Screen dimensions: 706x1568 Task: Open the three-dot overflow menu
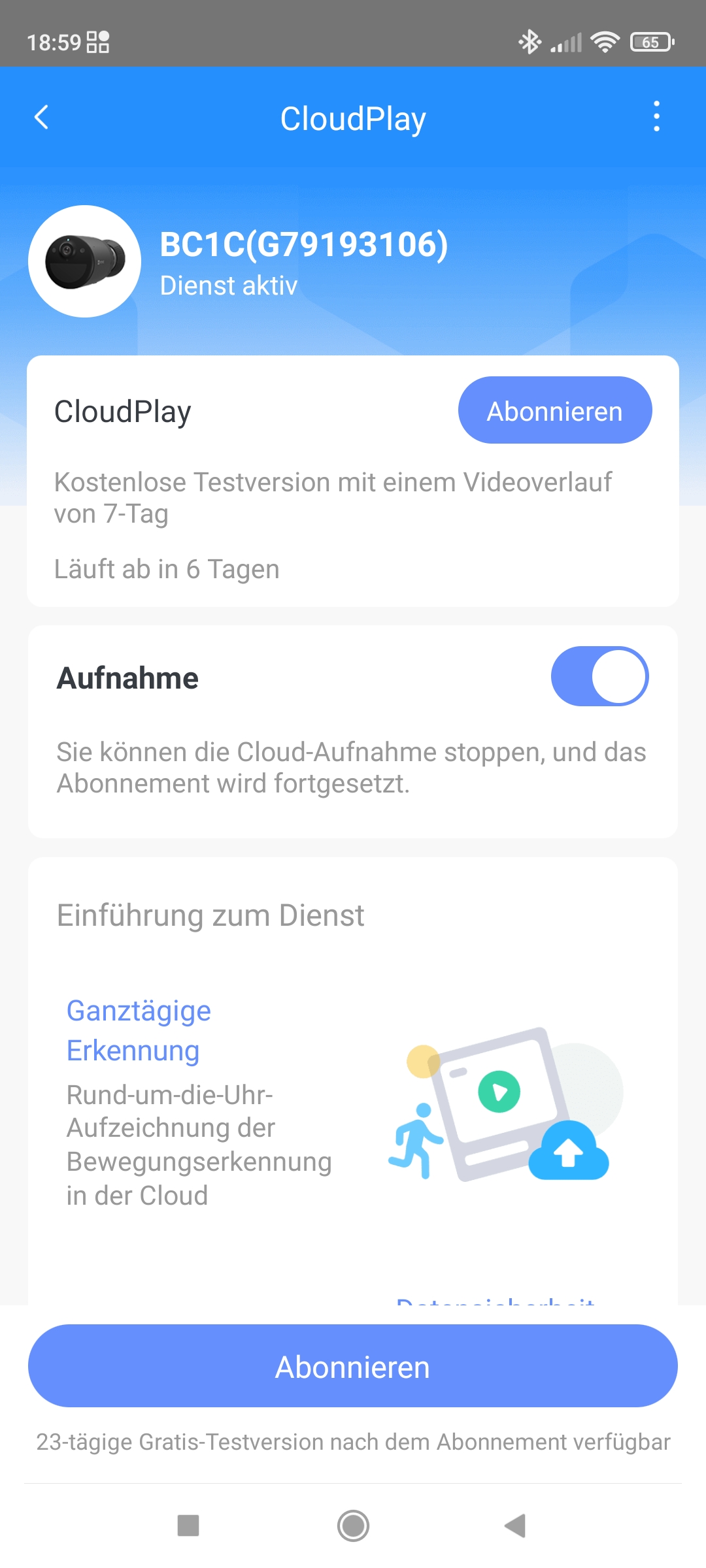[656, 117]
